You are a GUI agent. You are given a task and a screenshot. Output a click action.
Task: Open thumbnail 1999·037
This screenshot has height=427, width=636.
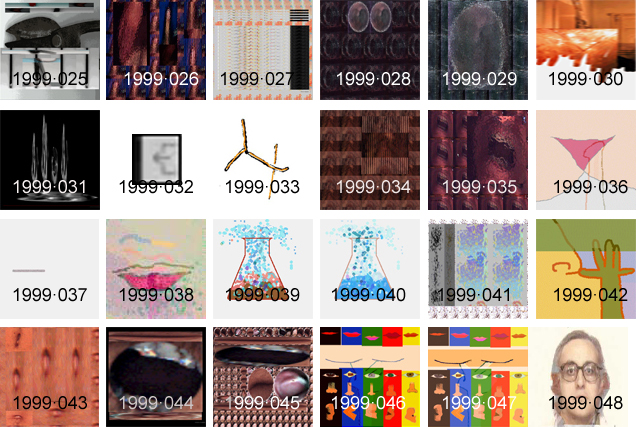pyautogui.click(x=50, y=268)
